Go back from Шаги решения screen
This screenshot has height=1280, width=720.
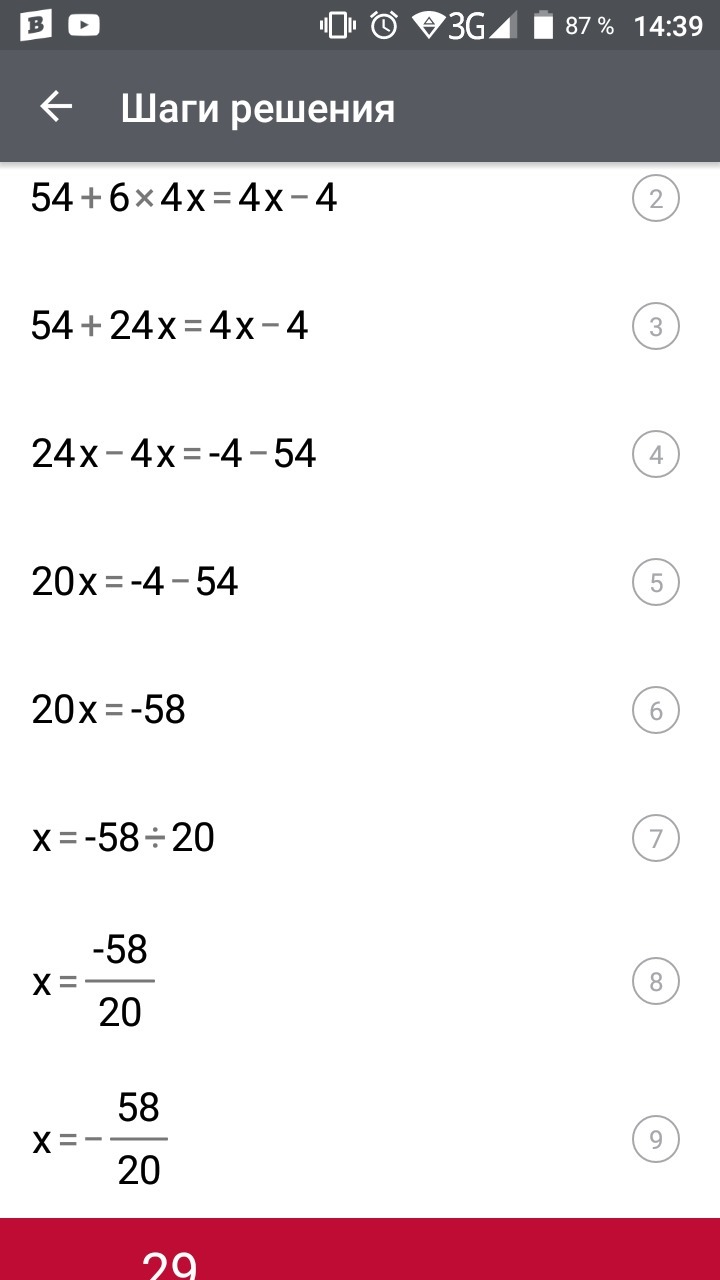tap(56, 107)
